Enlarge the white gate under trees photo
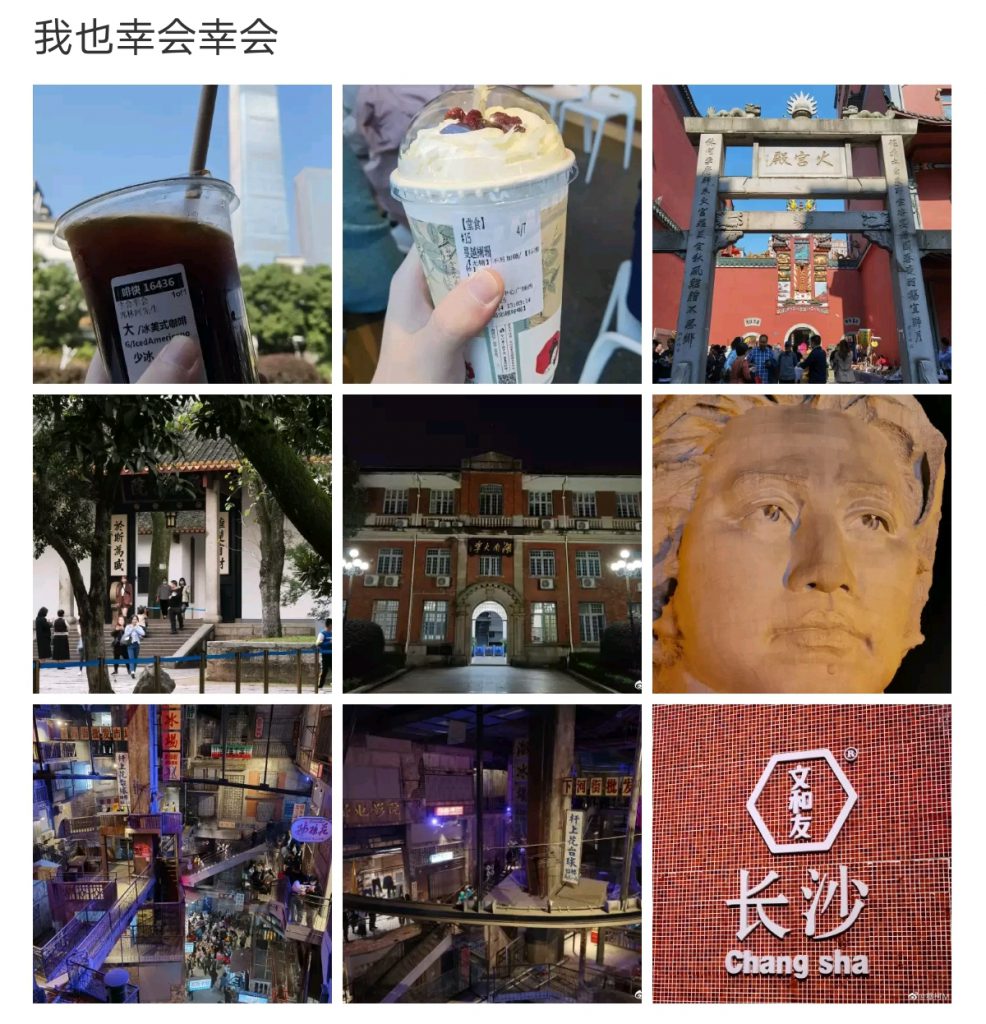This screenshot has width=986, height=1024. pos(182,544)
